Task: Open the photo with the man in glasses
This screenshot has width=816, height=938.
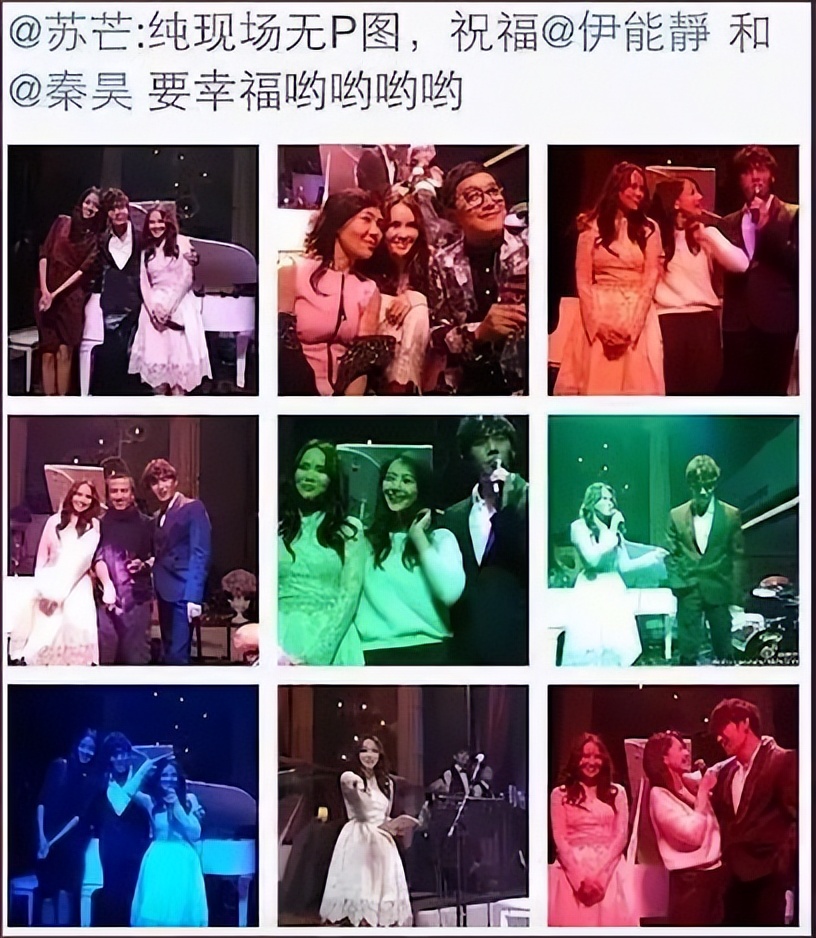Action: coord(403,270)
